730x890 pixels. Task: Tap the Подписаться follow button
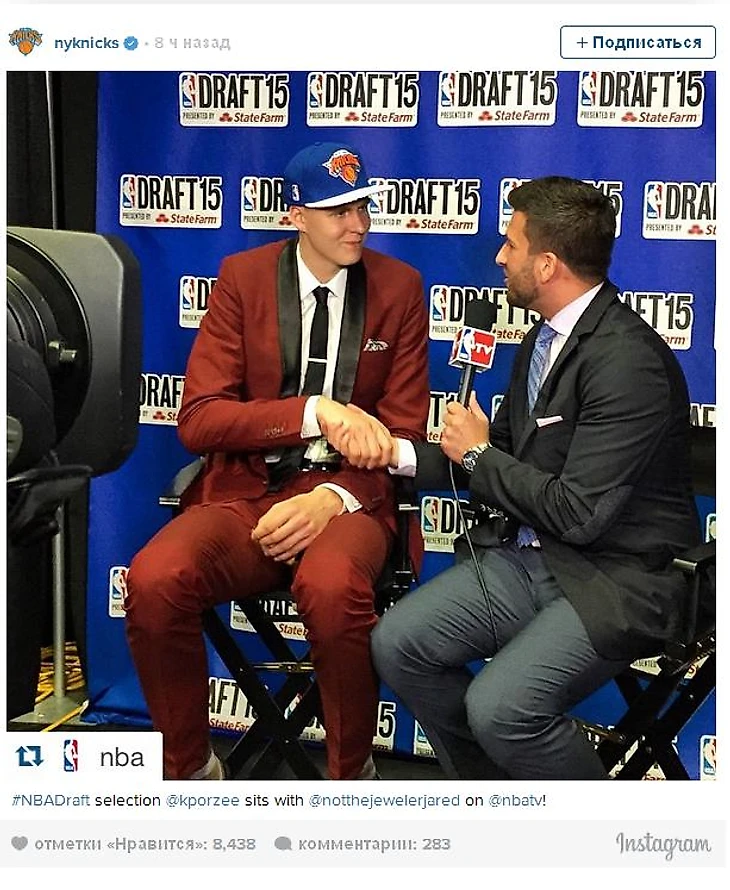[638, 42]
